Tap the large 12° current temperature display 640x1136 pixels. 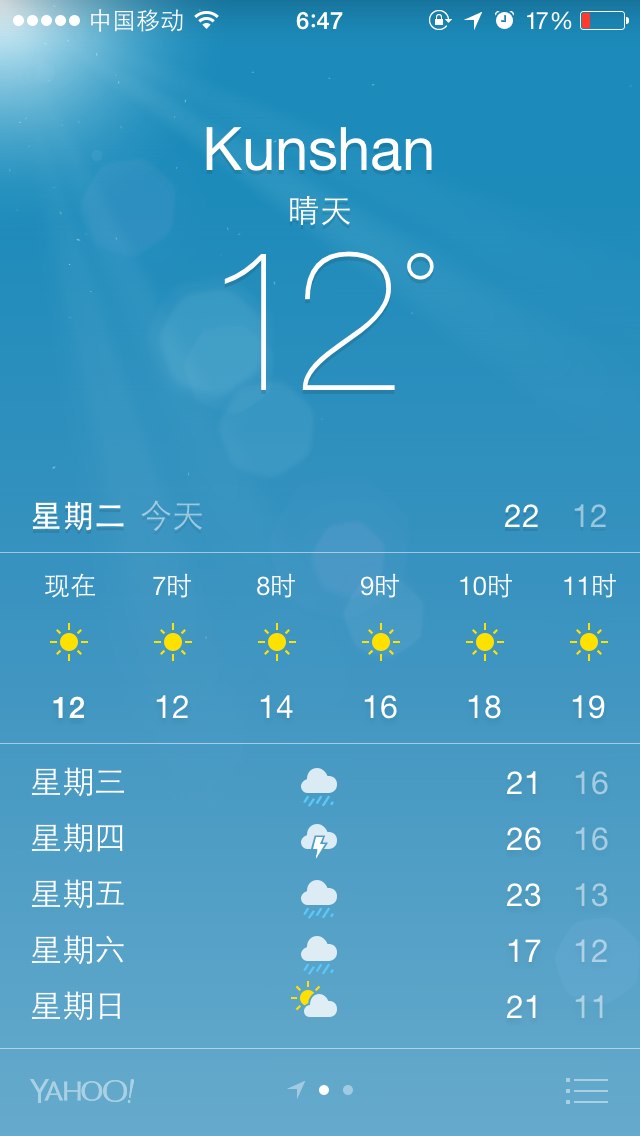(x=328, y=322)
